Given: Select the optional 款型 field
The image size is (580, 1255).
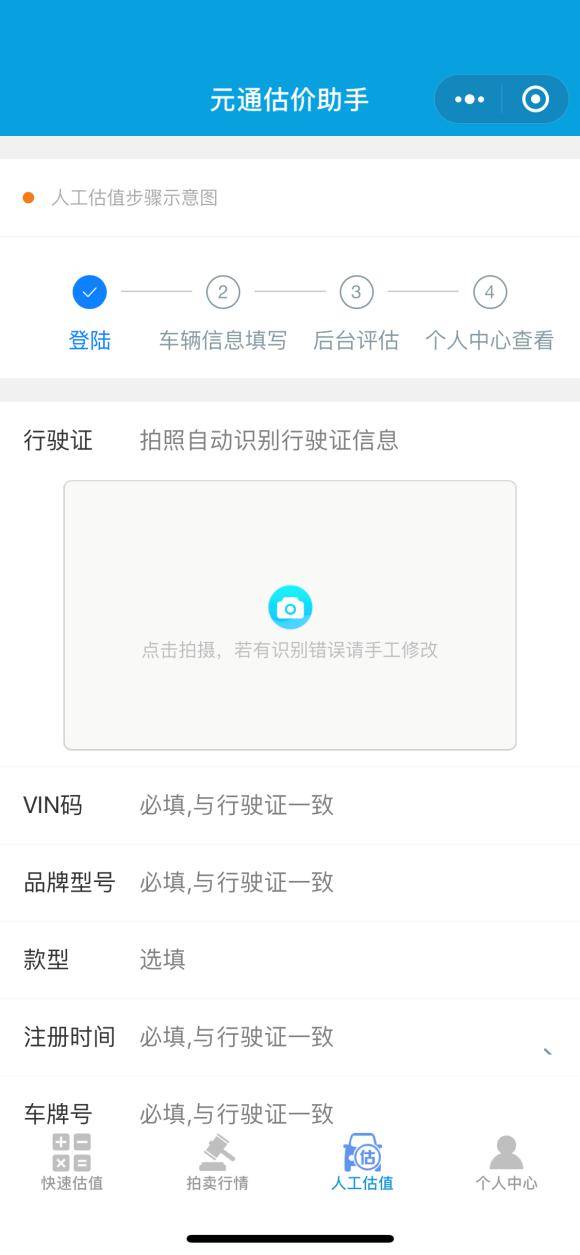Looking at the screenshot, I should coord(290,959).
